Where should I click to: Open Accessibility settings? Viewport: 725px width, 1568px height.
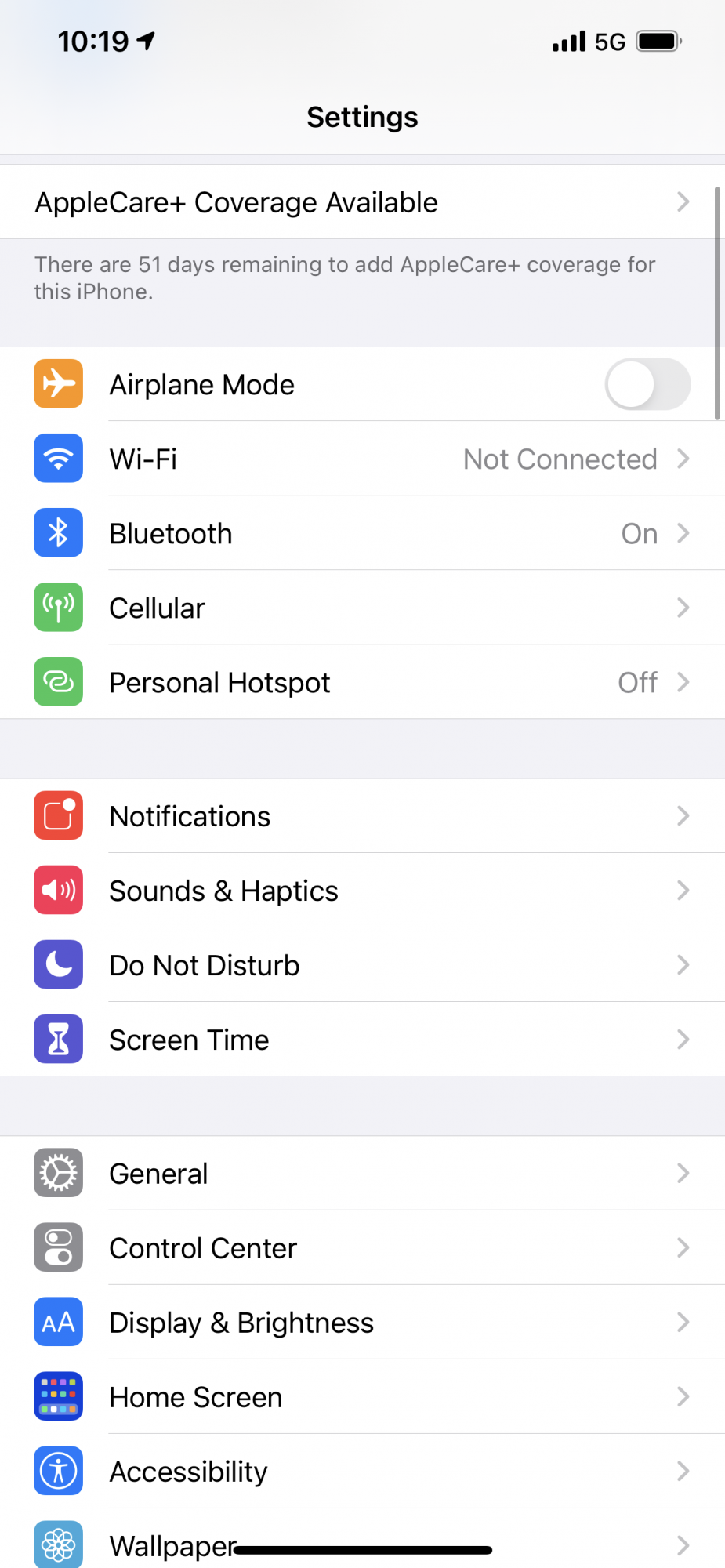(x=362, y=1472)
